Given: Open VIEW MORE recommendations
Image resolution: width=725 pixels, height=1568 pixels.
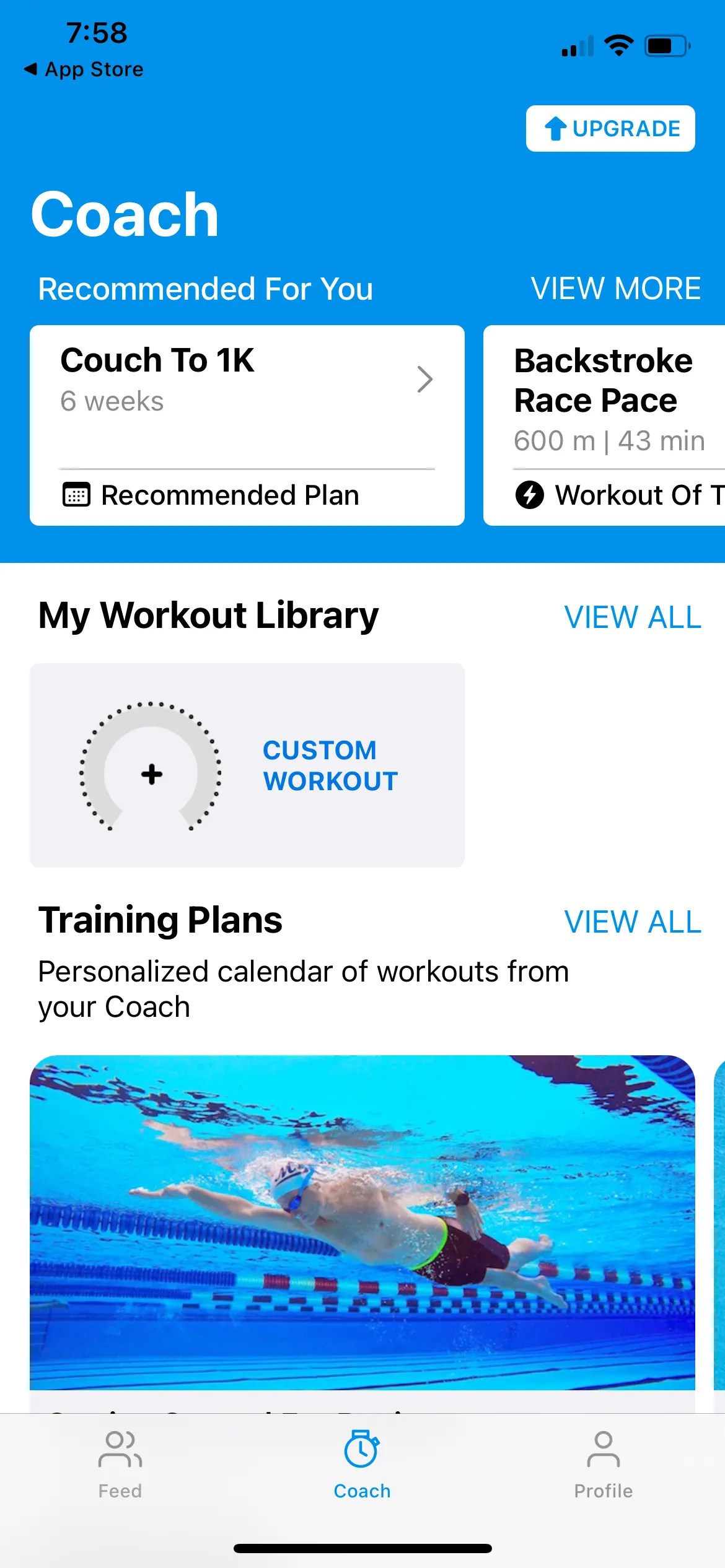Looking at the screenshot, I should click(615, 288).
